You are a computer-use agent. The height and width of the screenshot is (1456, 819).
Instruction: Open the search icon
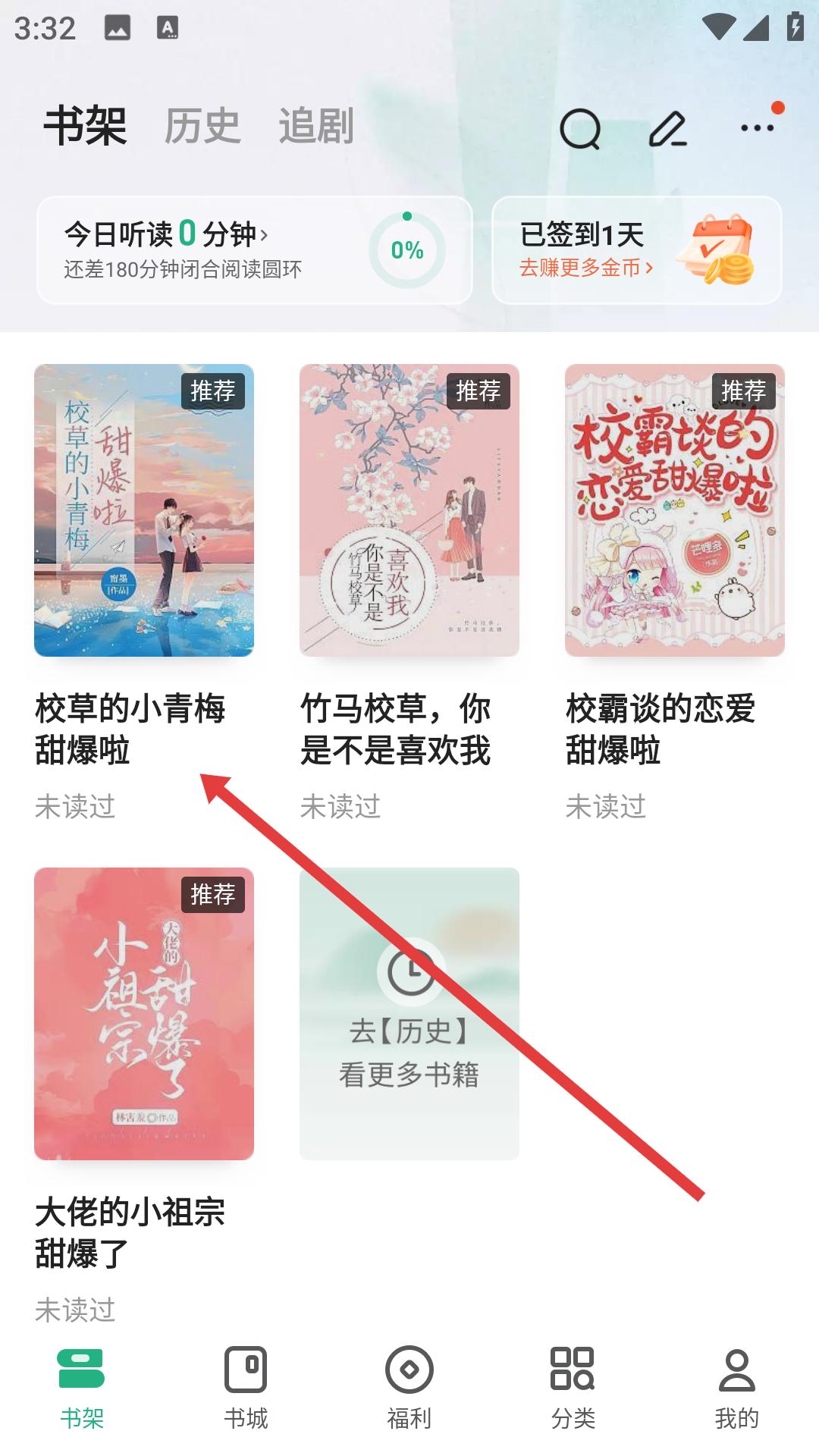click(580, 128)
